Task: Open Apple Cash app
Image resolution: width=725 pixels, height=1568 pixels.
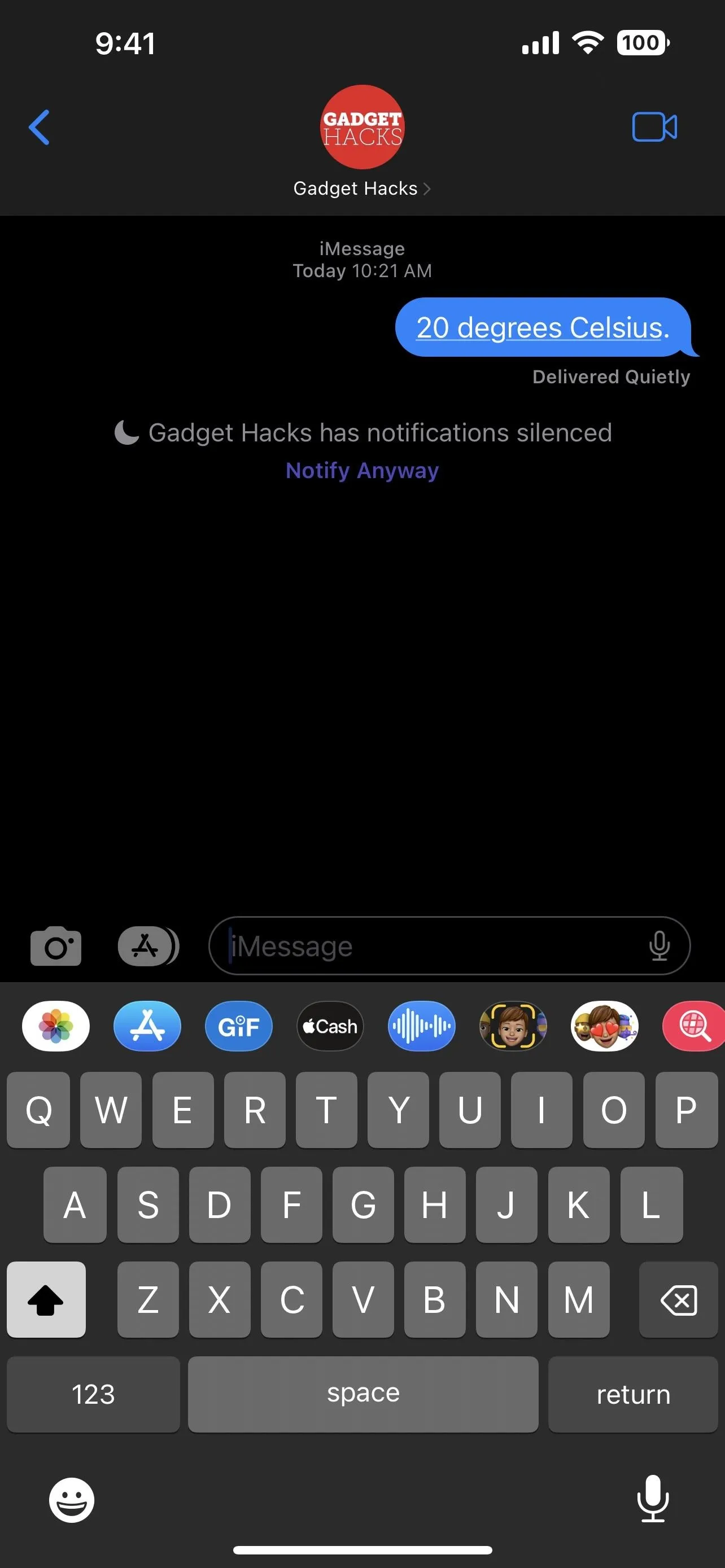Action: [x=330, y=1026]
